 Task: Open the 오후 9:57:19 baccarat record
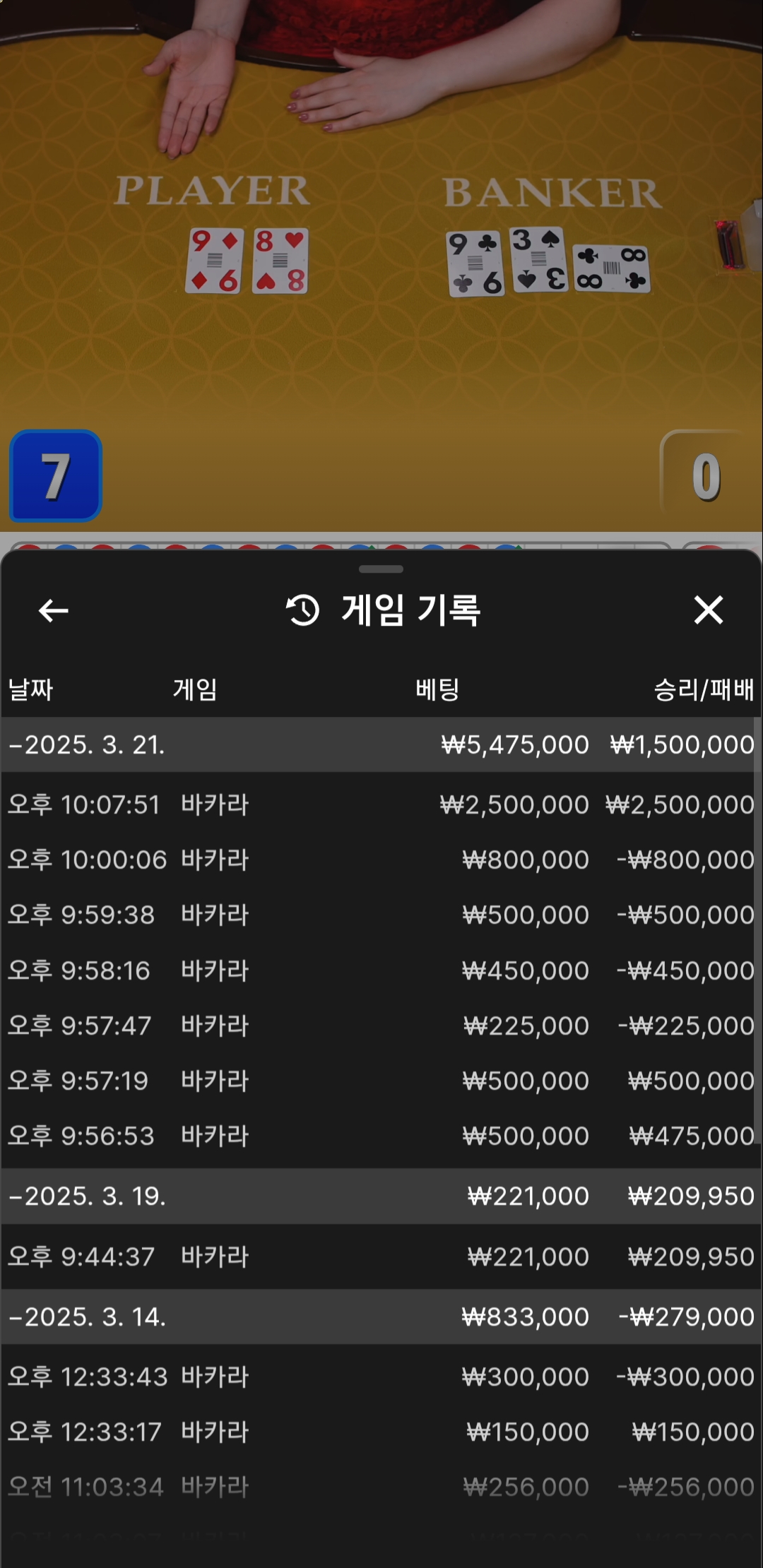[x=381, y=1081]
